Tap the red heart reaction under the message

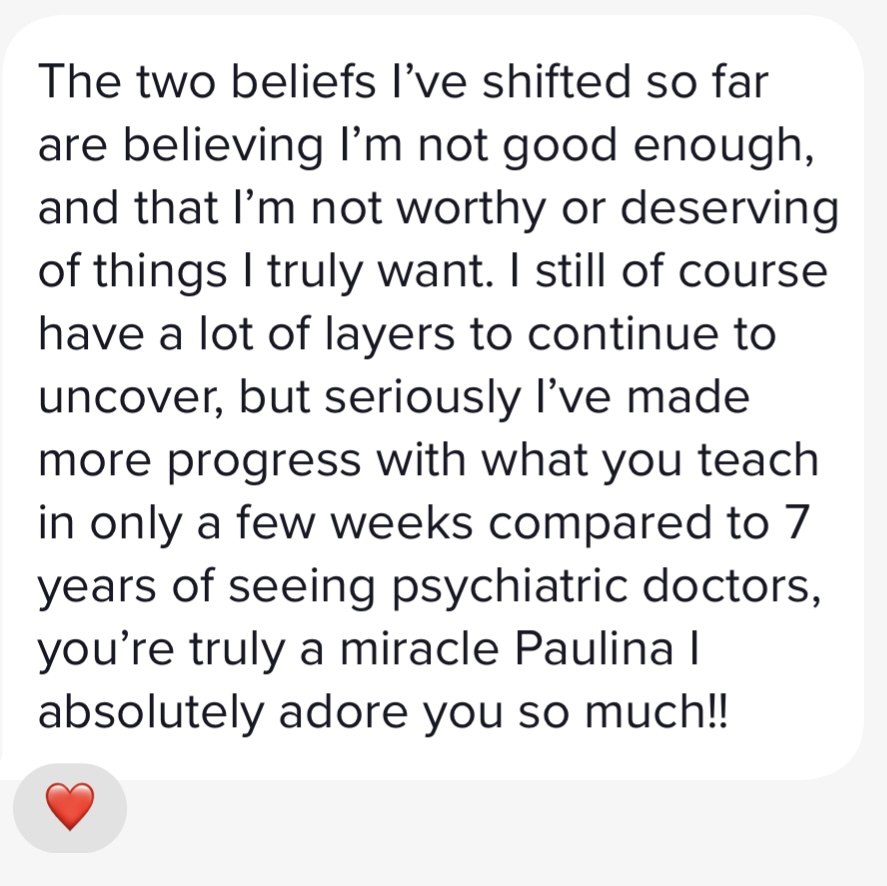point(70,806)
